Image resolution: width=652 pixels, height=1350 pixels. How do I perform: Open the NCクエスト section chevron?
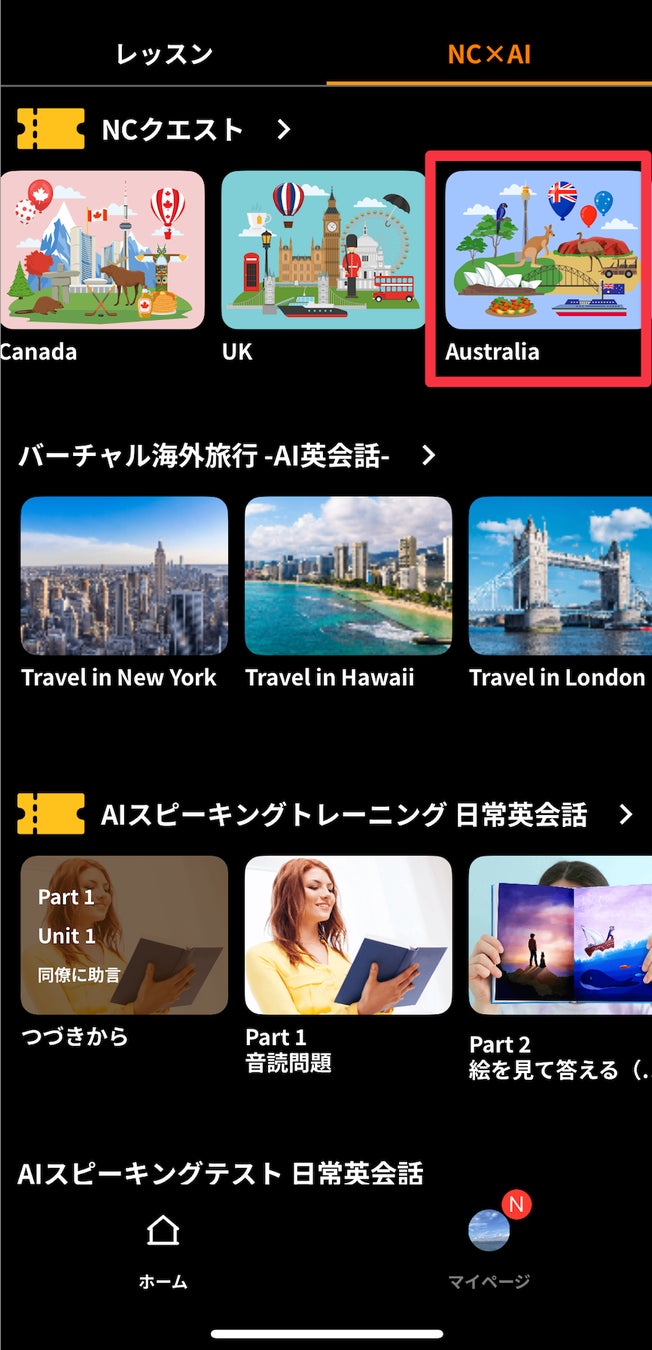point(284,129)
